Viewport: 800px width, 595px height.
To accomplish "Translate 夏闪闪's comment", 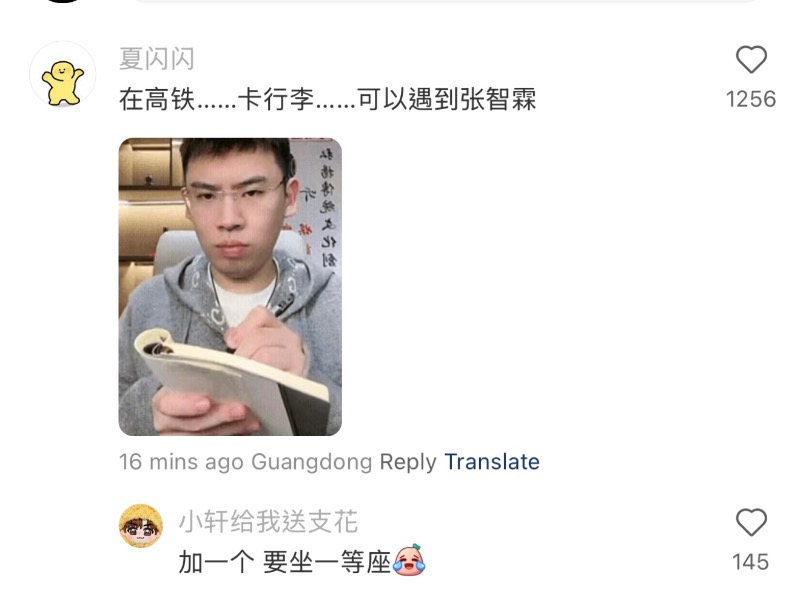I will click(492, 462).
